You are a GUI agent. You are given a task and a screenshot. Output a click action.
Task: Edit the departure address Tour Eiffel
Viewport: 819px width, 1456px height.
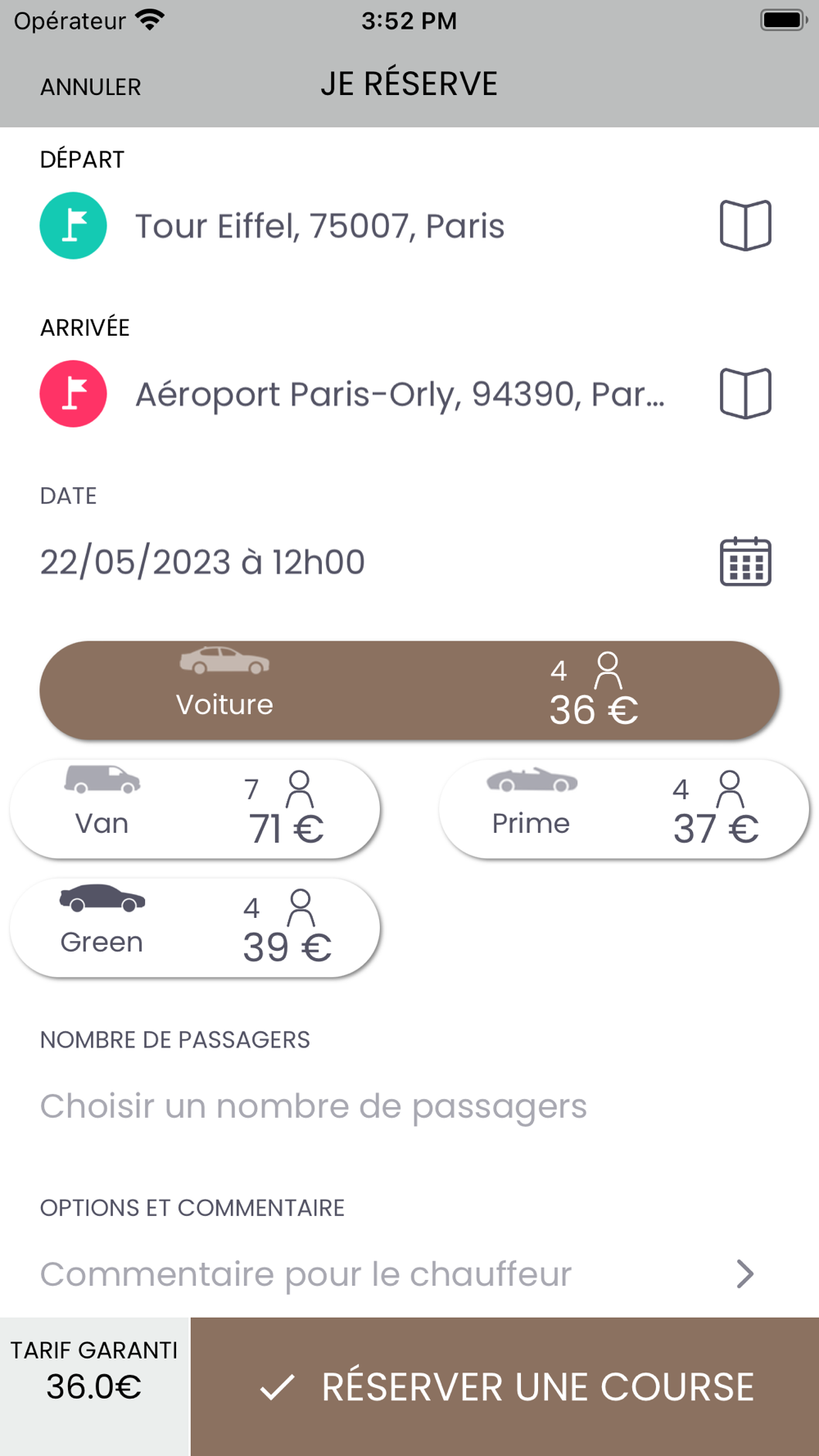coord(319,226)
